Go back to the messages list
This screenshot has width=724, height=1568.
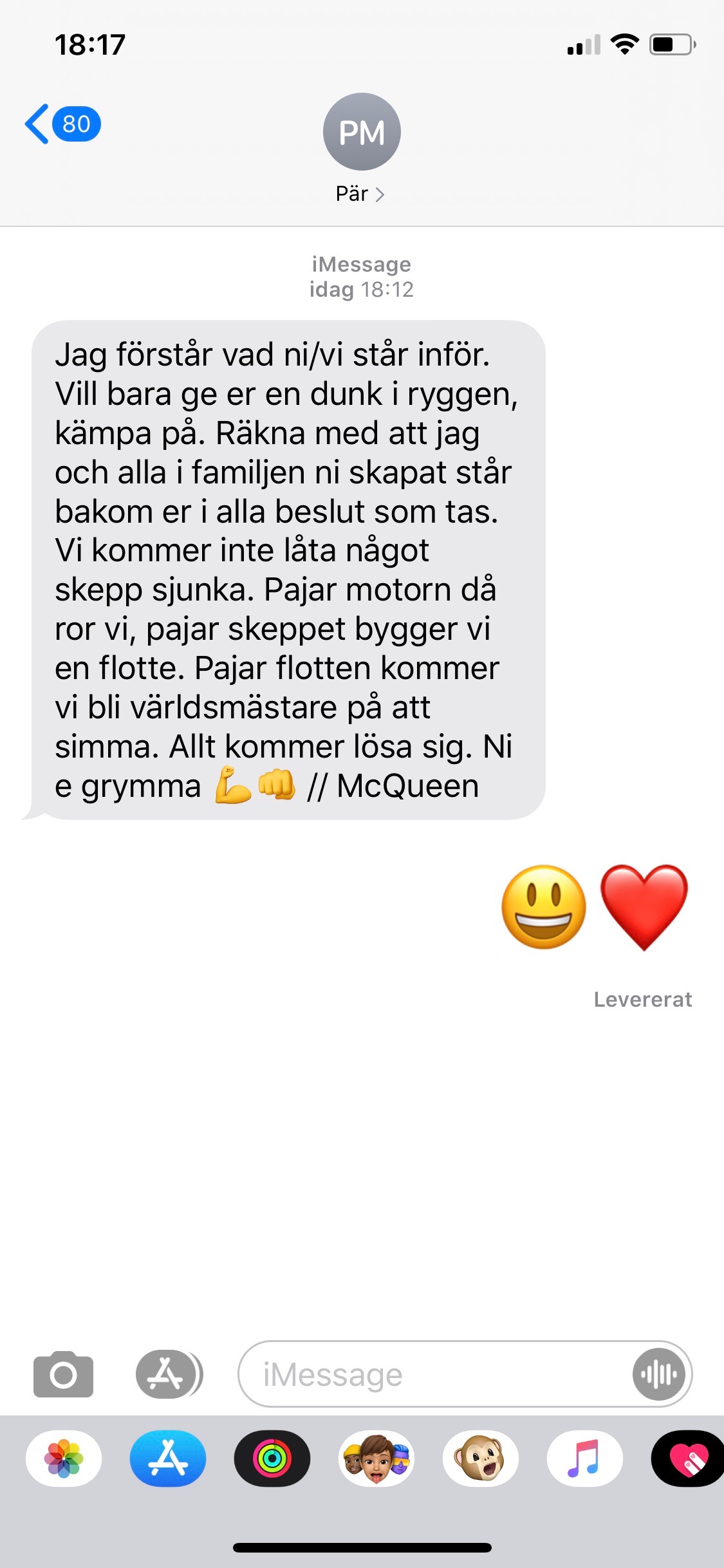click(x=62, y=124)
